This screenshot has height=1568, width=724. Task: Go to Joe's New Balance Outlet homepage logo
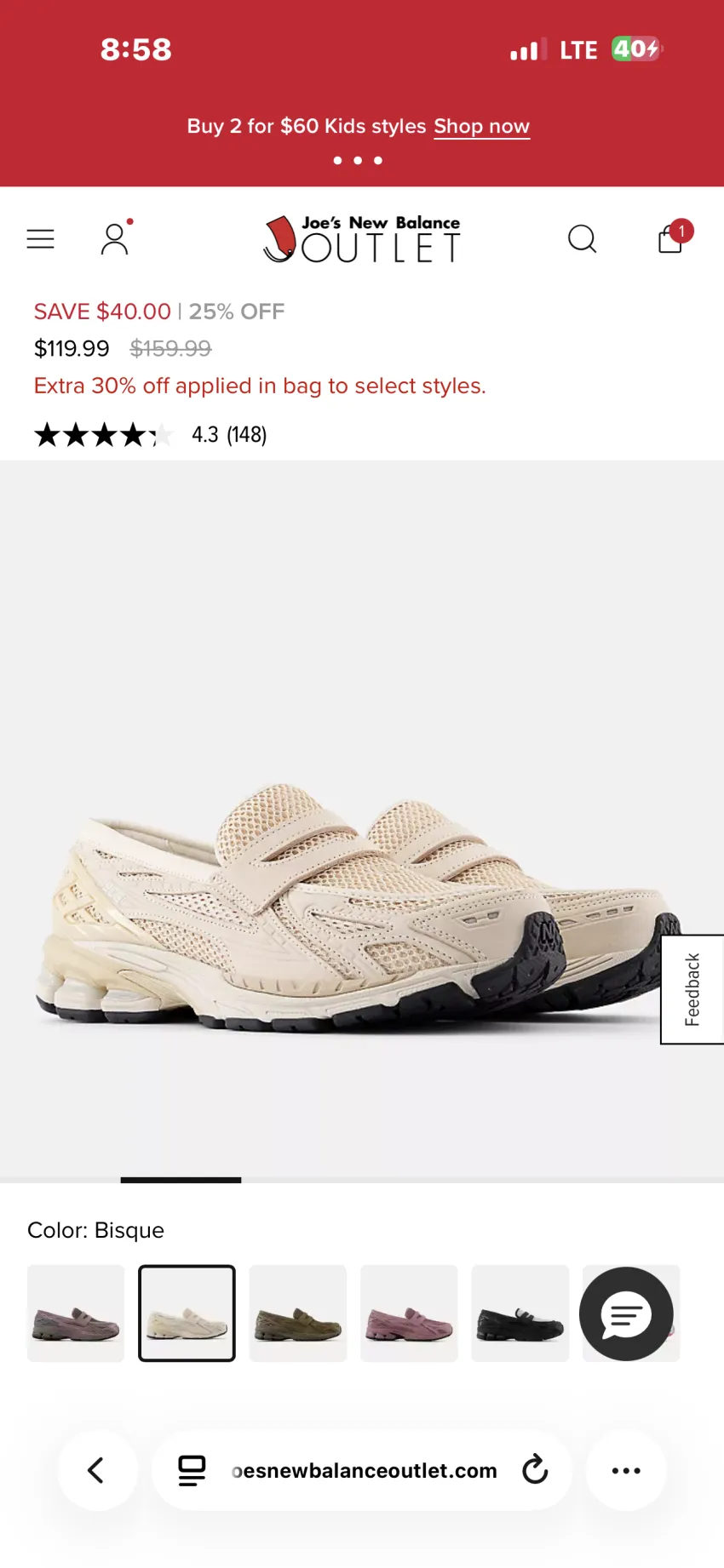pyautogui.click(x=362, y=239)
